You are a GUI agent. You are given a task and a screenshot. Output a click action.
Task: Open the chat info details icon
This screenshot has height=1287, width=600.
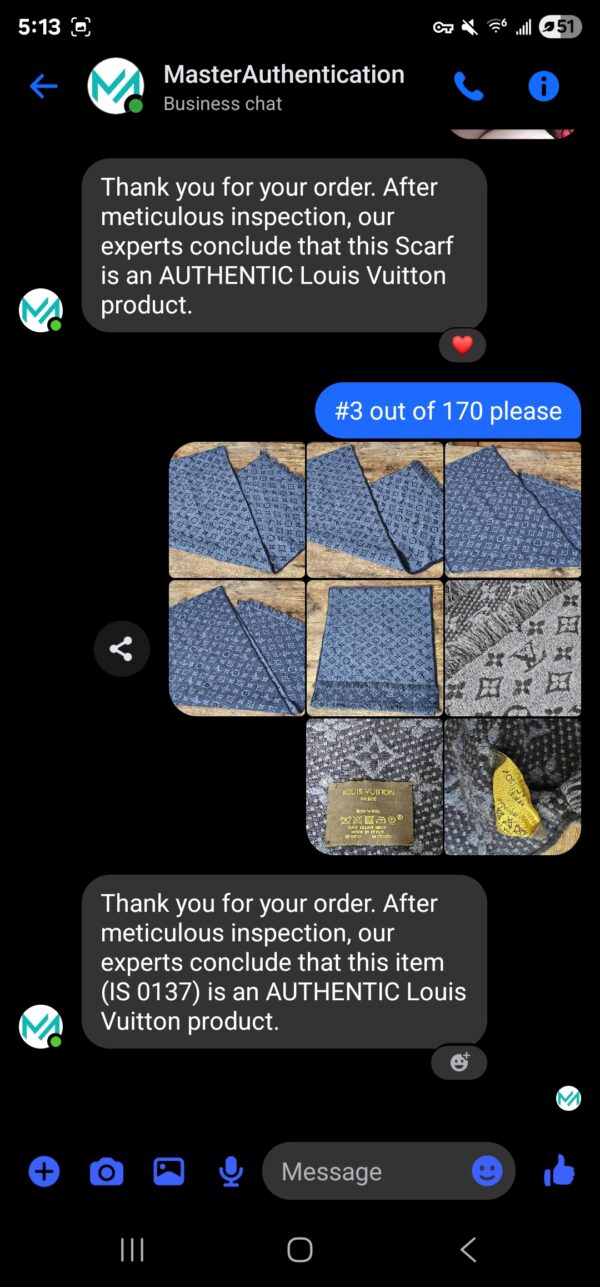[543, 87]
